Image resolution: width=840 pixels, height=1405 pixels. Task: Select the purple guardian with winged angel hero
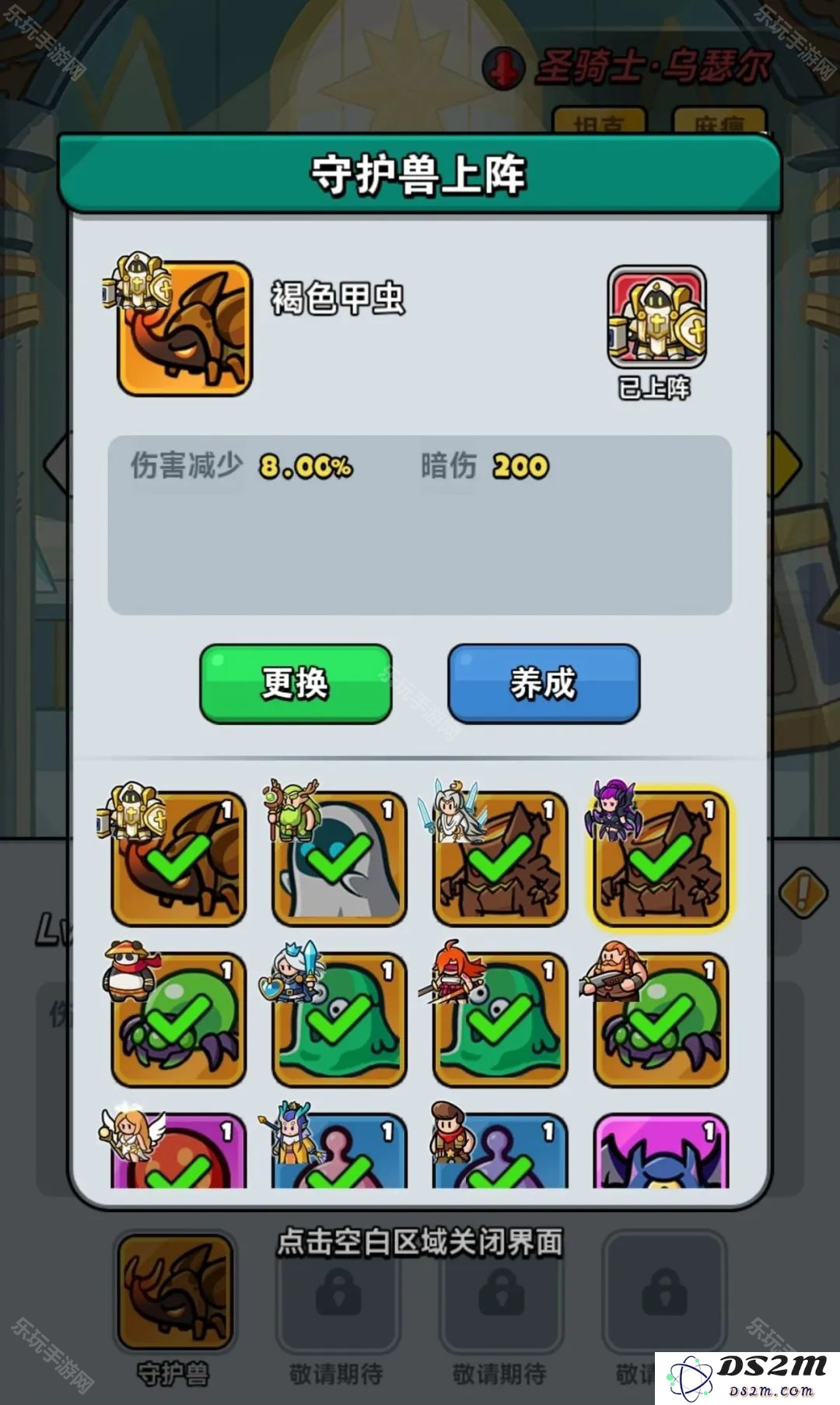tap(179, 1151)
